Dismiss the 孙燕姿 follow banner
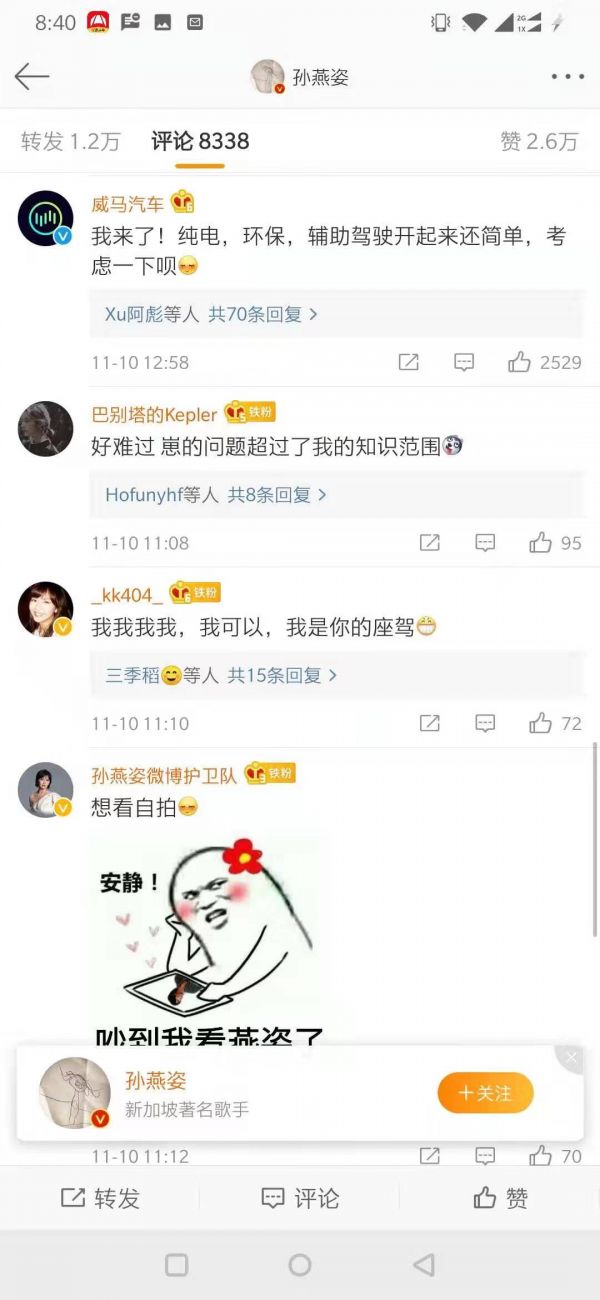 tap(571, 1058)
